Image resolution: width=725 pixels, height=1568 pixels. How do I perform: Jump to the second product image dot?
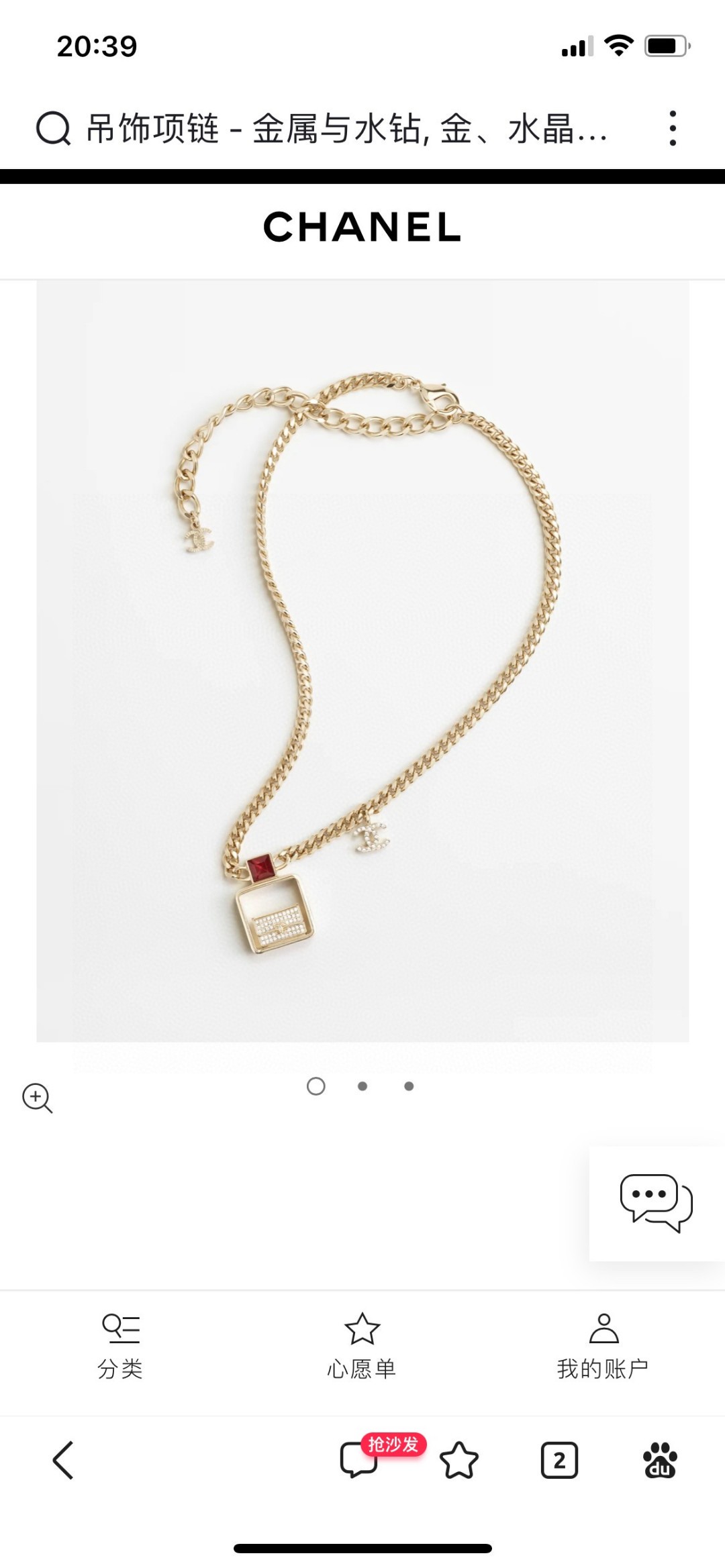362,1086
